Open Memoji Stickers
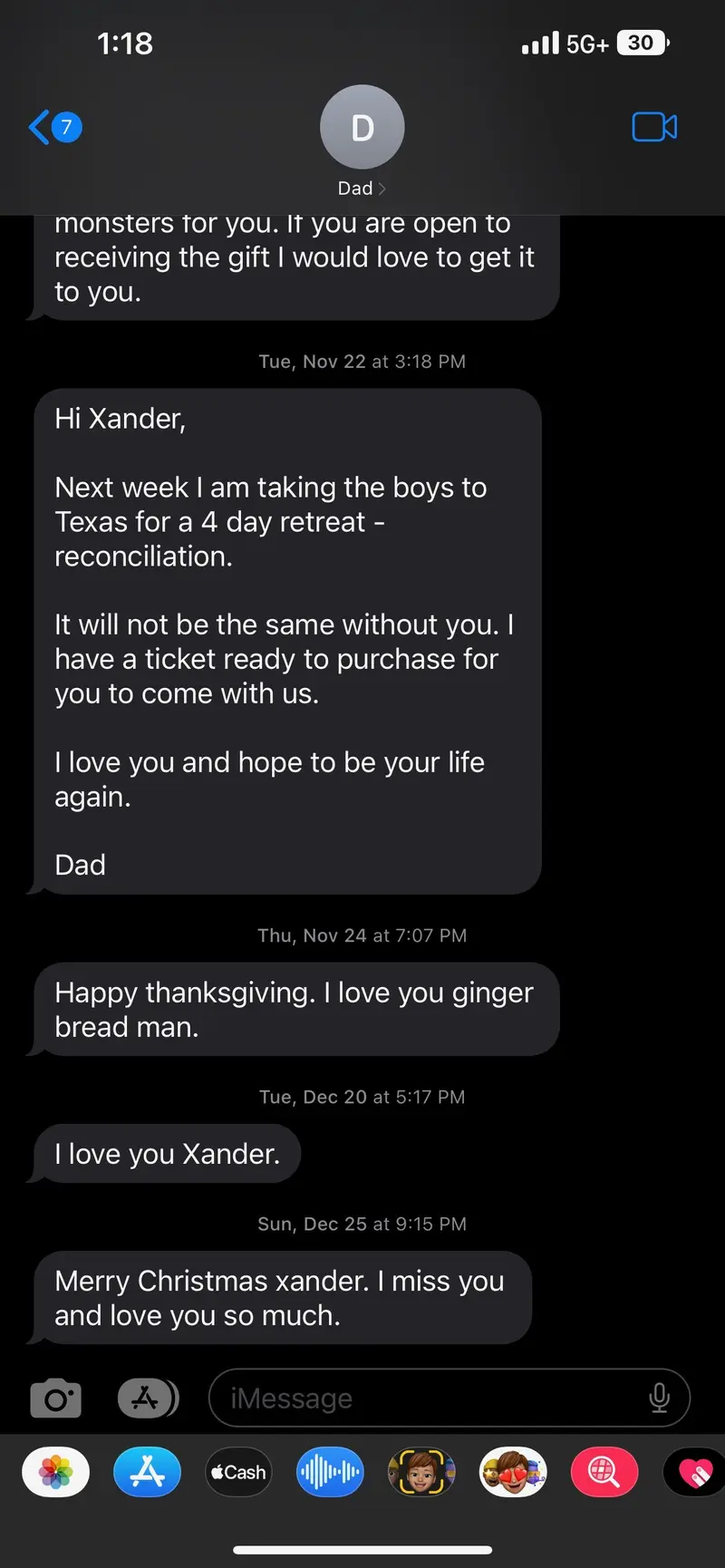Image resolution: width=725 pixels, height=1568 pixels. [x=513, y=1472]
